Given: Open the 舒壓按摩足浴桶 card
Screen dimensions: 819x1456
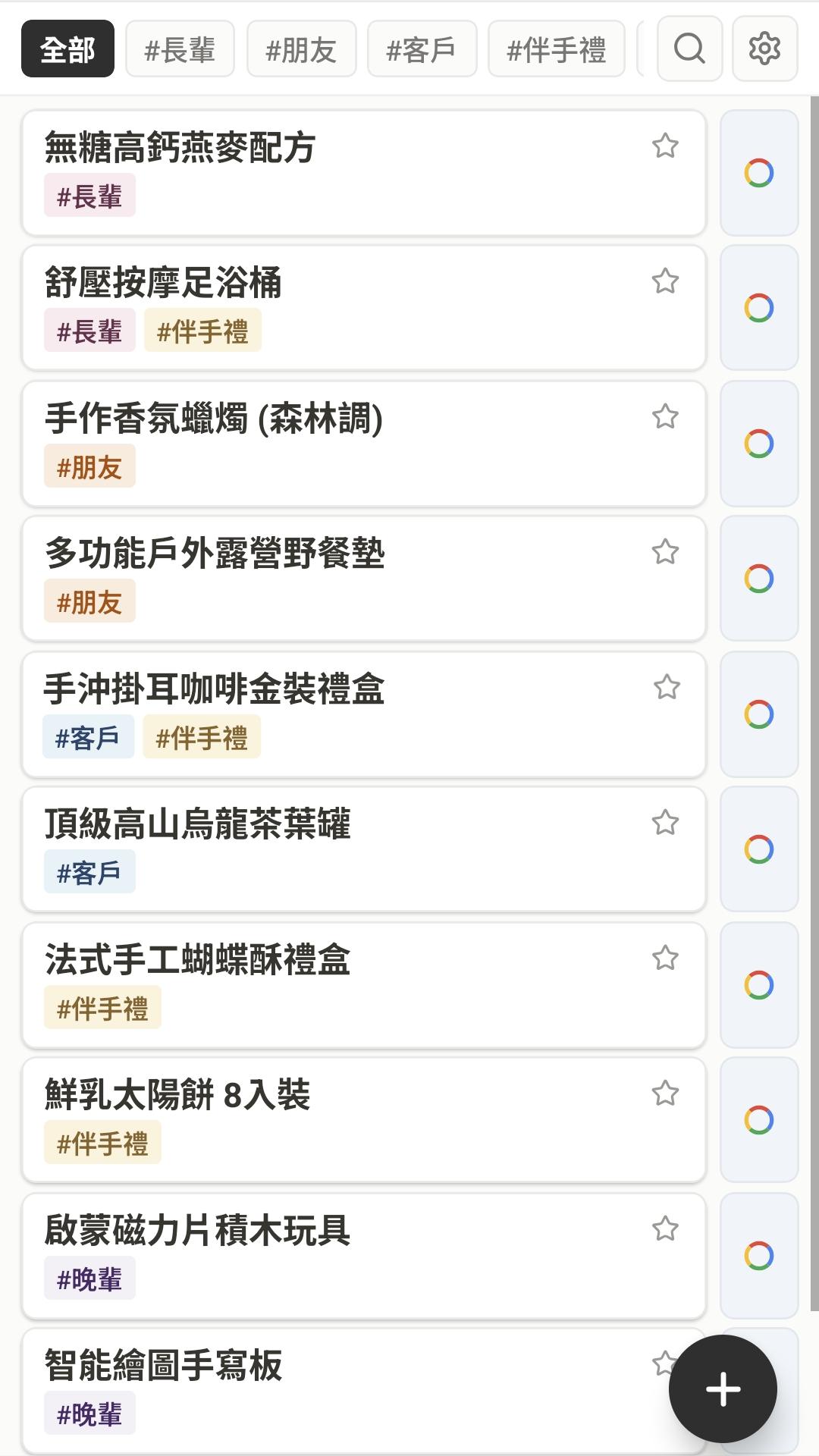Looking at the screenshot, I should (364, 308).
